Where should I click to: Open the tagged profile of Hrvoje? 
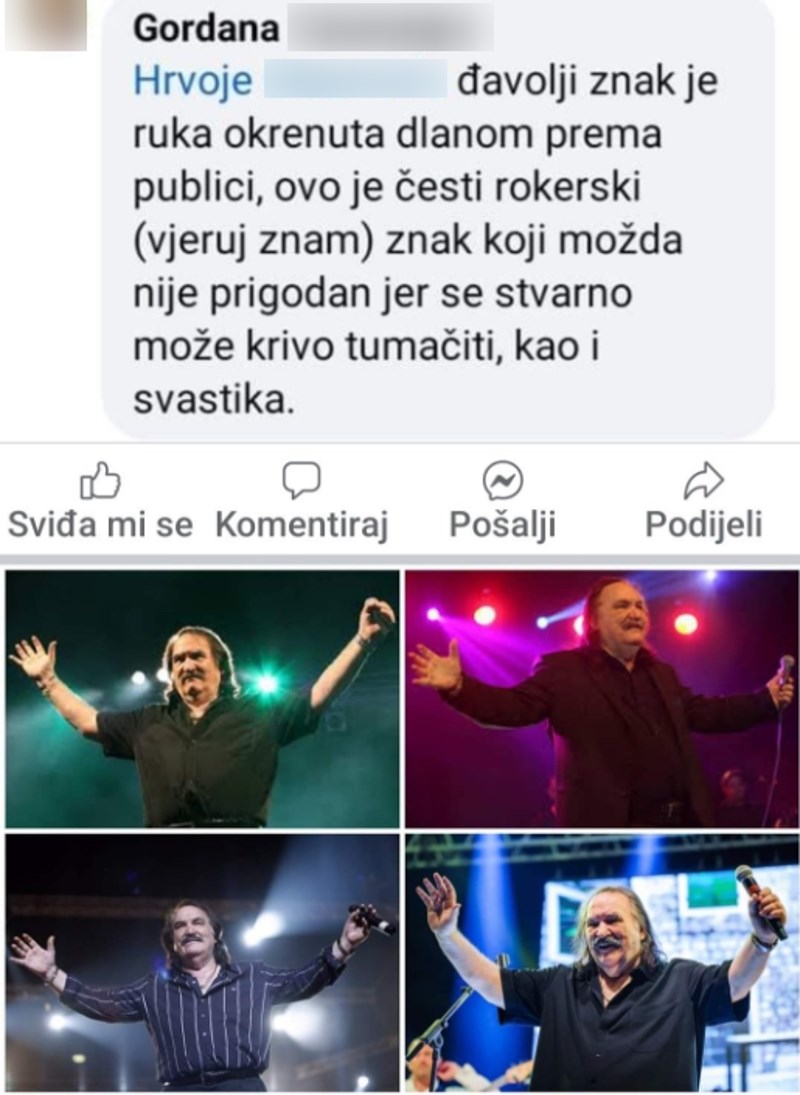(193, 81)
